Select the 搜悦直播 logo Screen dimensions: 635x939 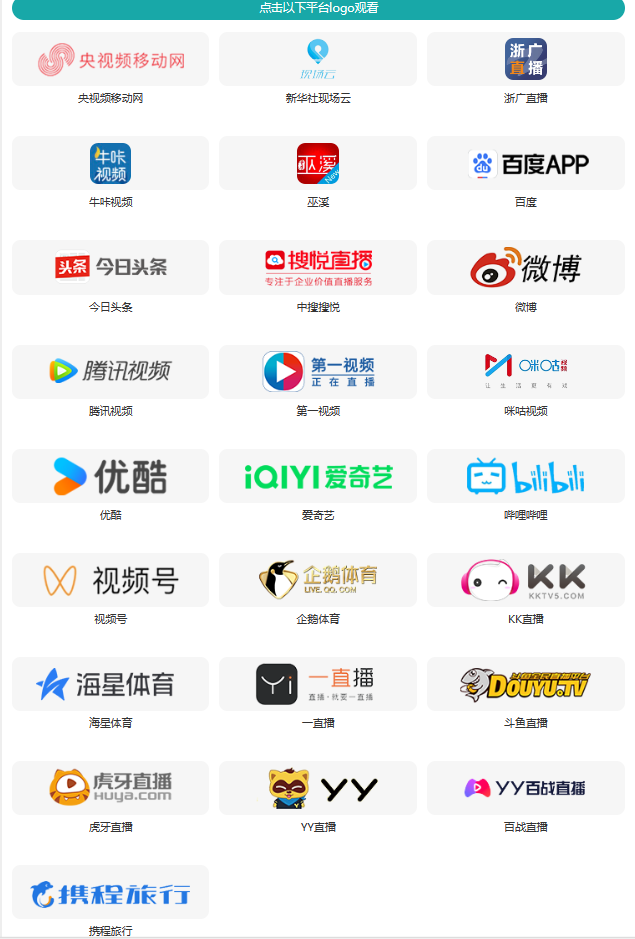point(318,268)
